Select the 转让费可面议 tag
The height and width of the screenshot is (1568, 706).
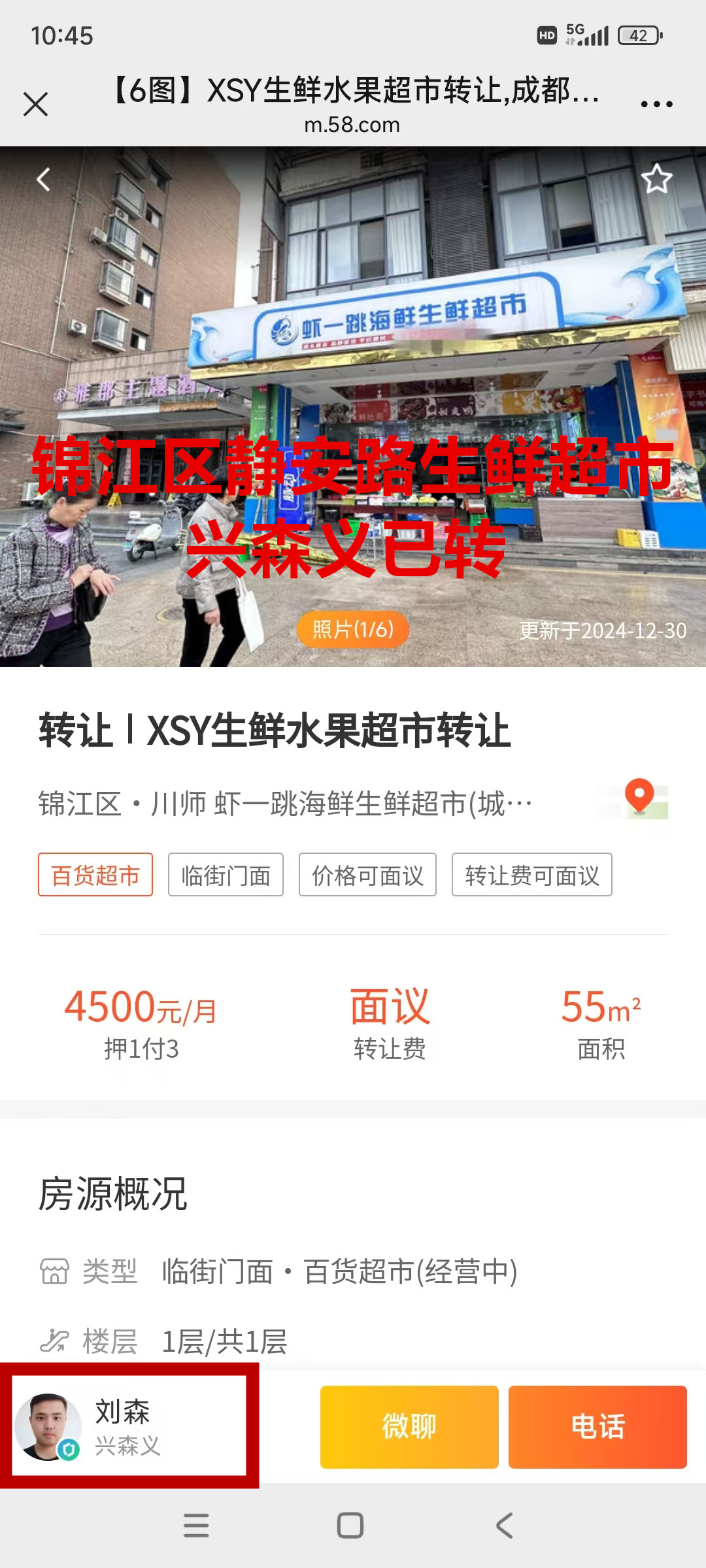(x=531, y=875)
